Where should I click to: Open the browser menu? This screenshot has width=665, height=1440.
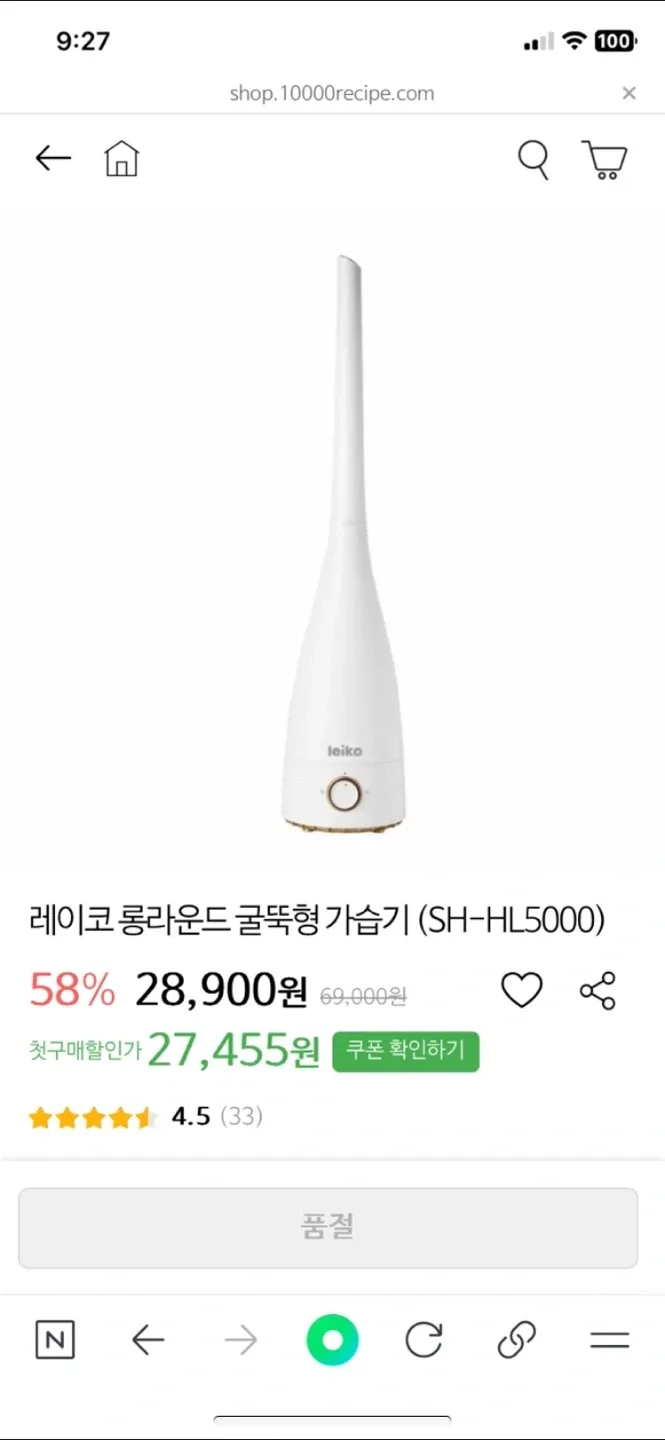pyautogui.click(x=609, y=1340)
